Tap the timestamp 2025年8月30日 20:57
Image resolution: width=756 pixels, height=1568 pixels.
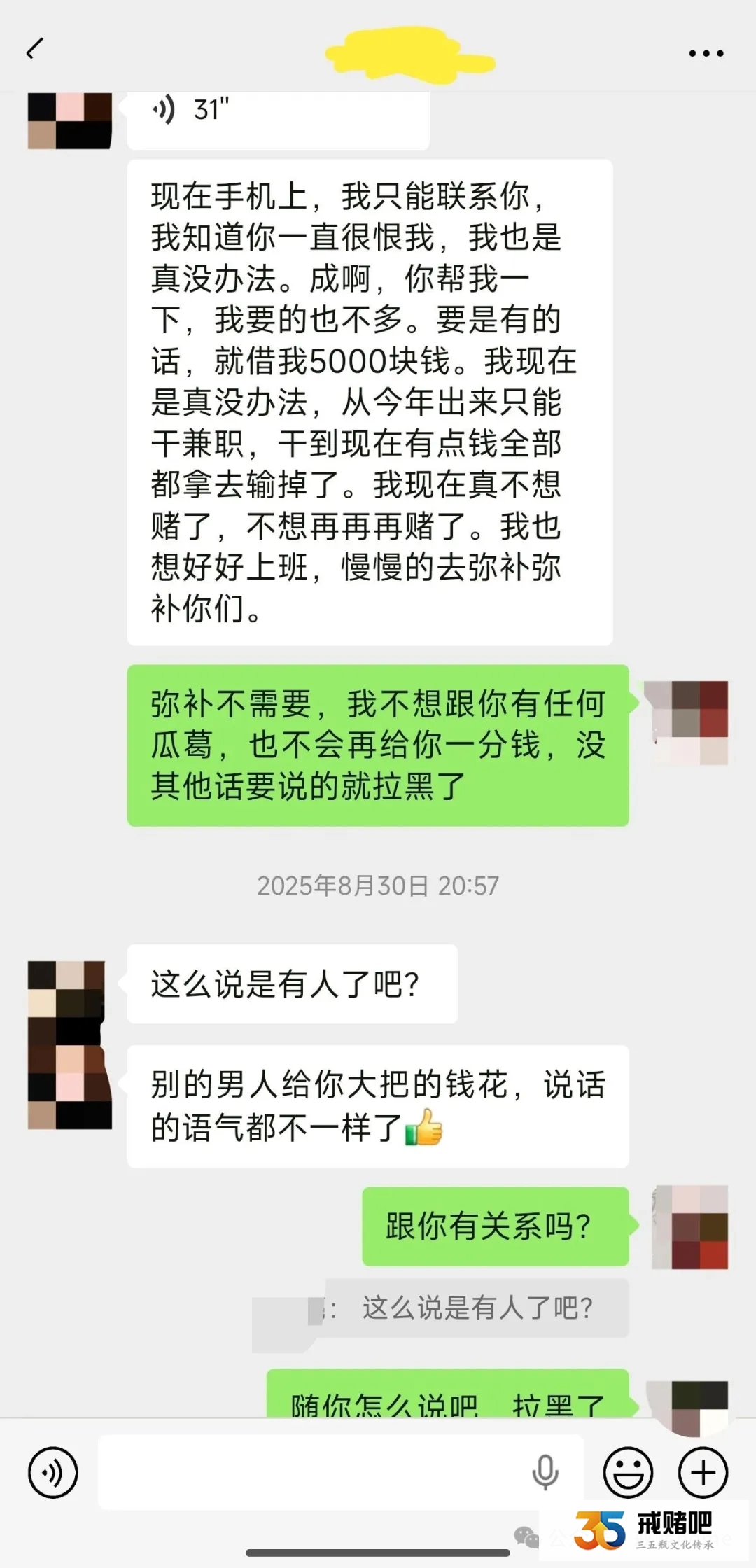pos(377,886)
